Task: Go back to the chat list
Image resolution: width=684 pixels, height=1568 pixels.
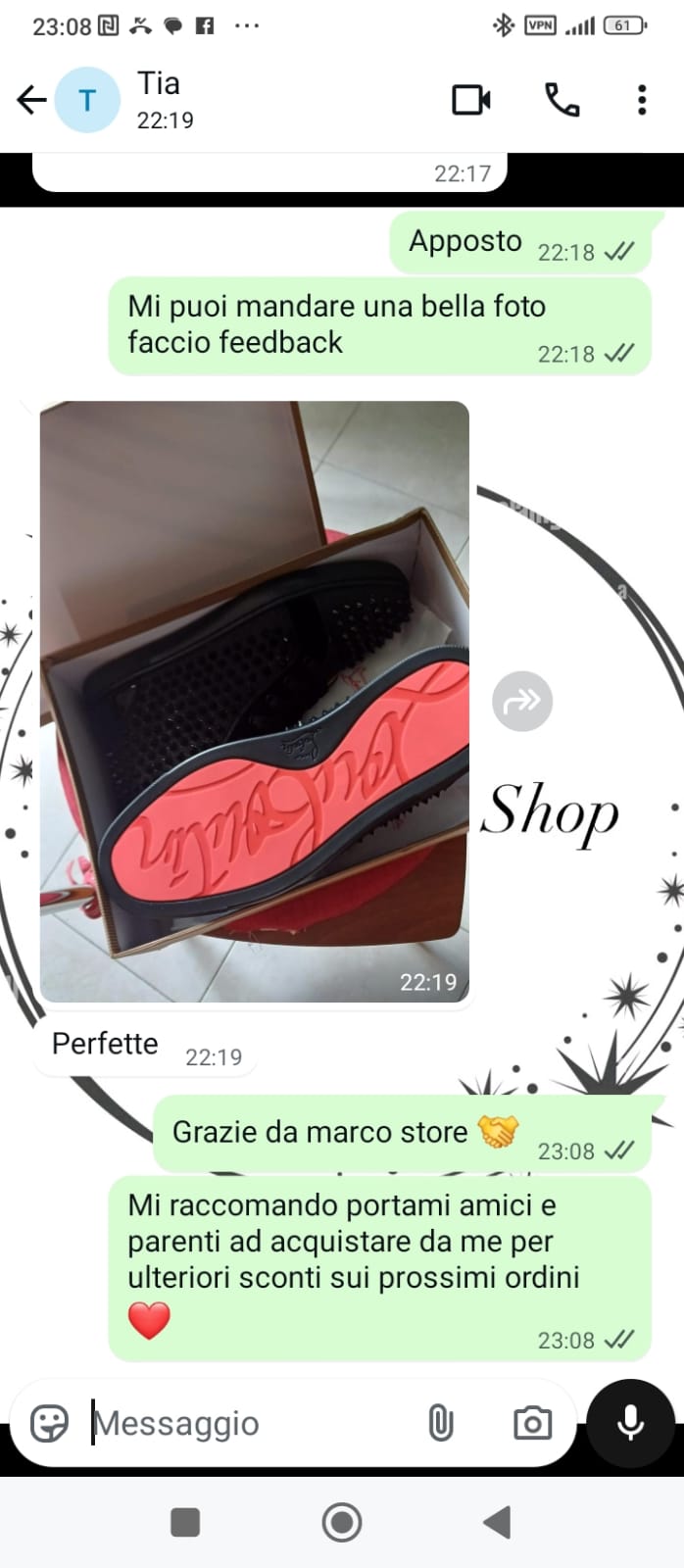Action: [x=31, y=100]
